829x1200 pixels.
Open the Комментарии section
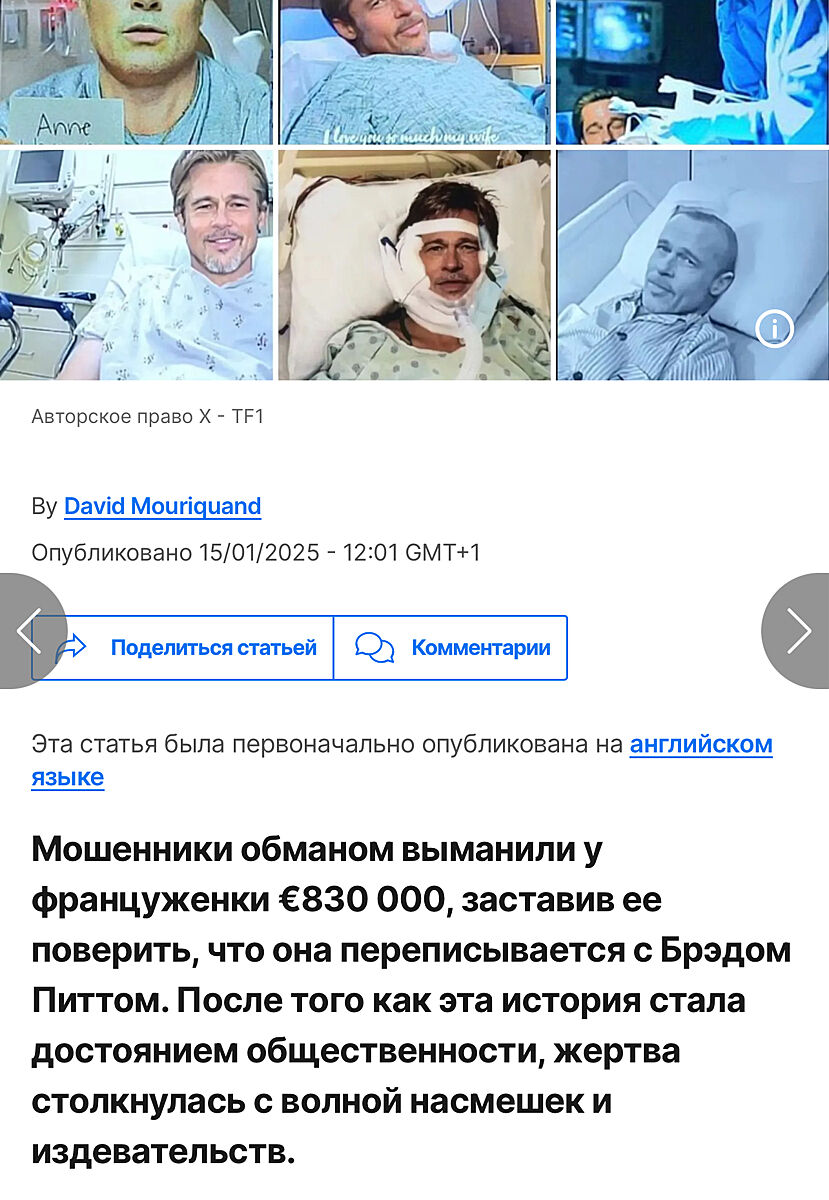pyautogui.click(x=451, y=648)
